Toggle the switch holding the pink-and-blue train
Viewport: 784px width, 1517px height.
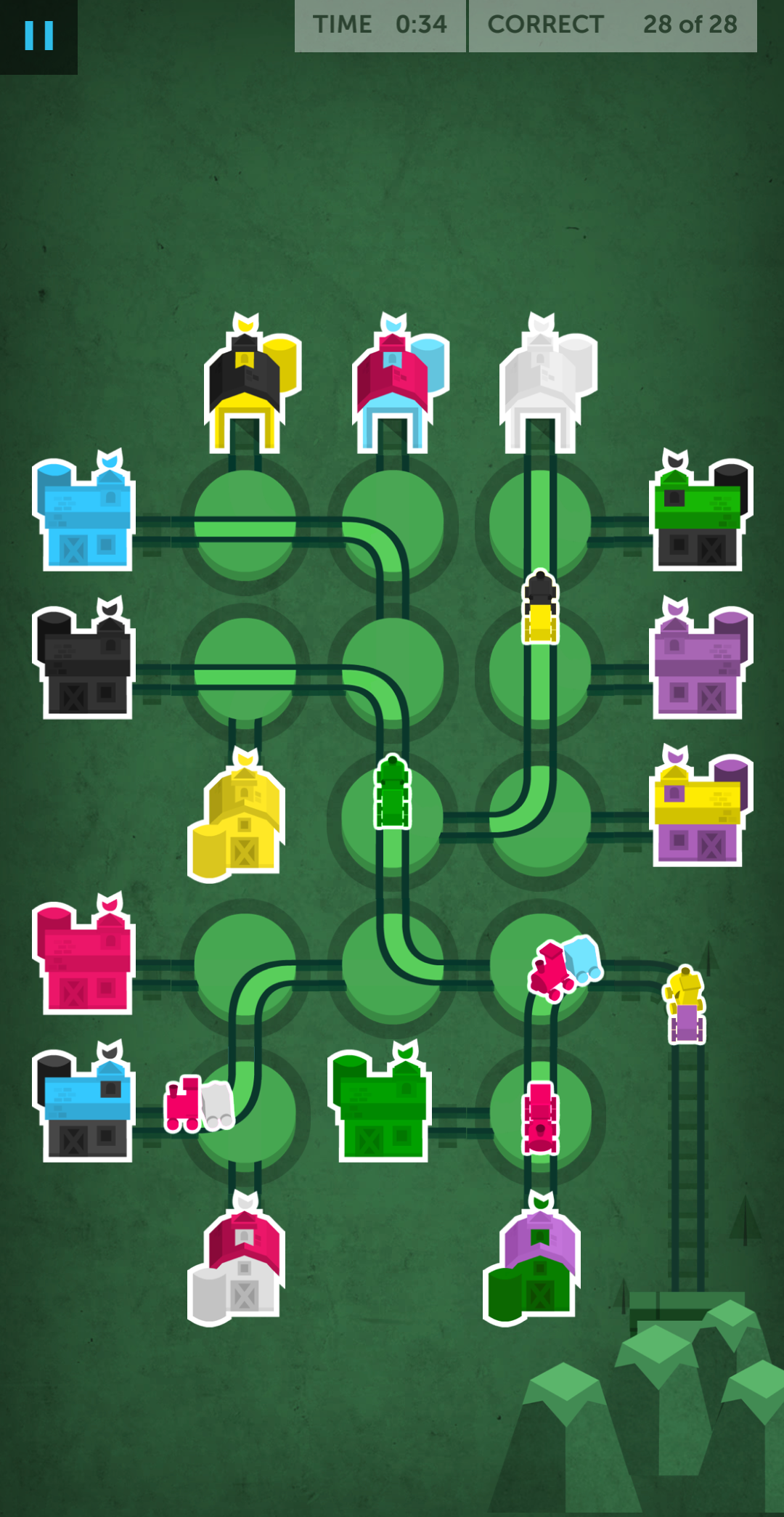540,967
